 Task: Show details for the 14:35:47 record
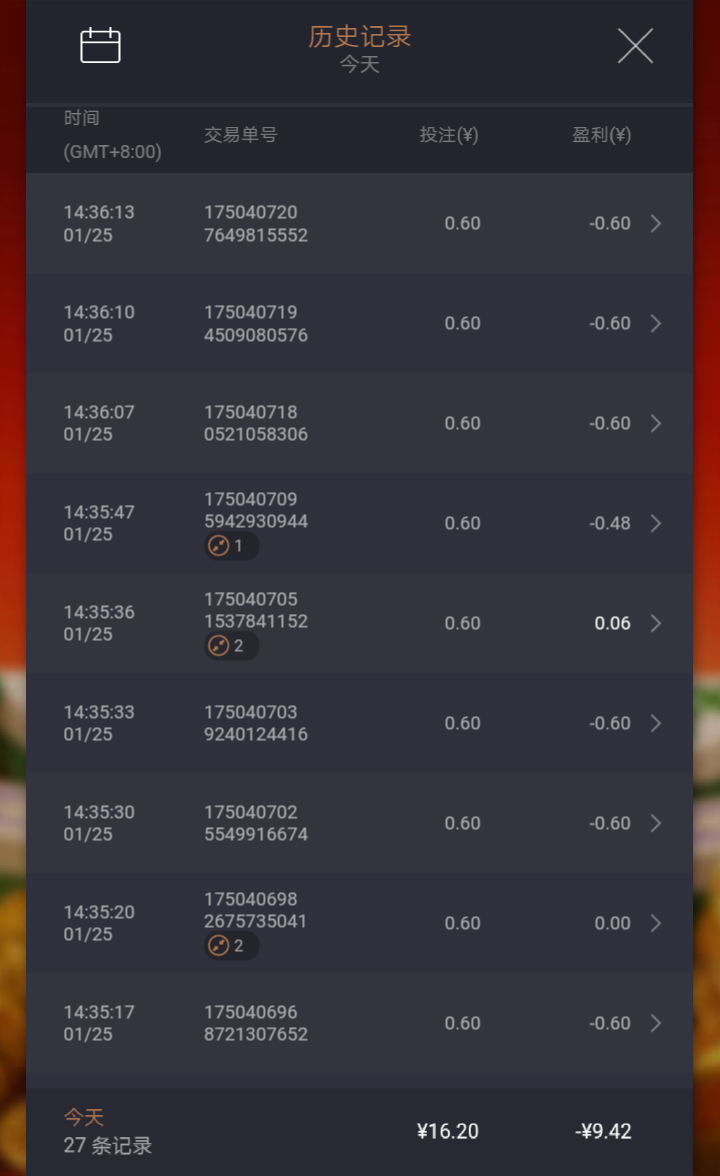point(360,523)
